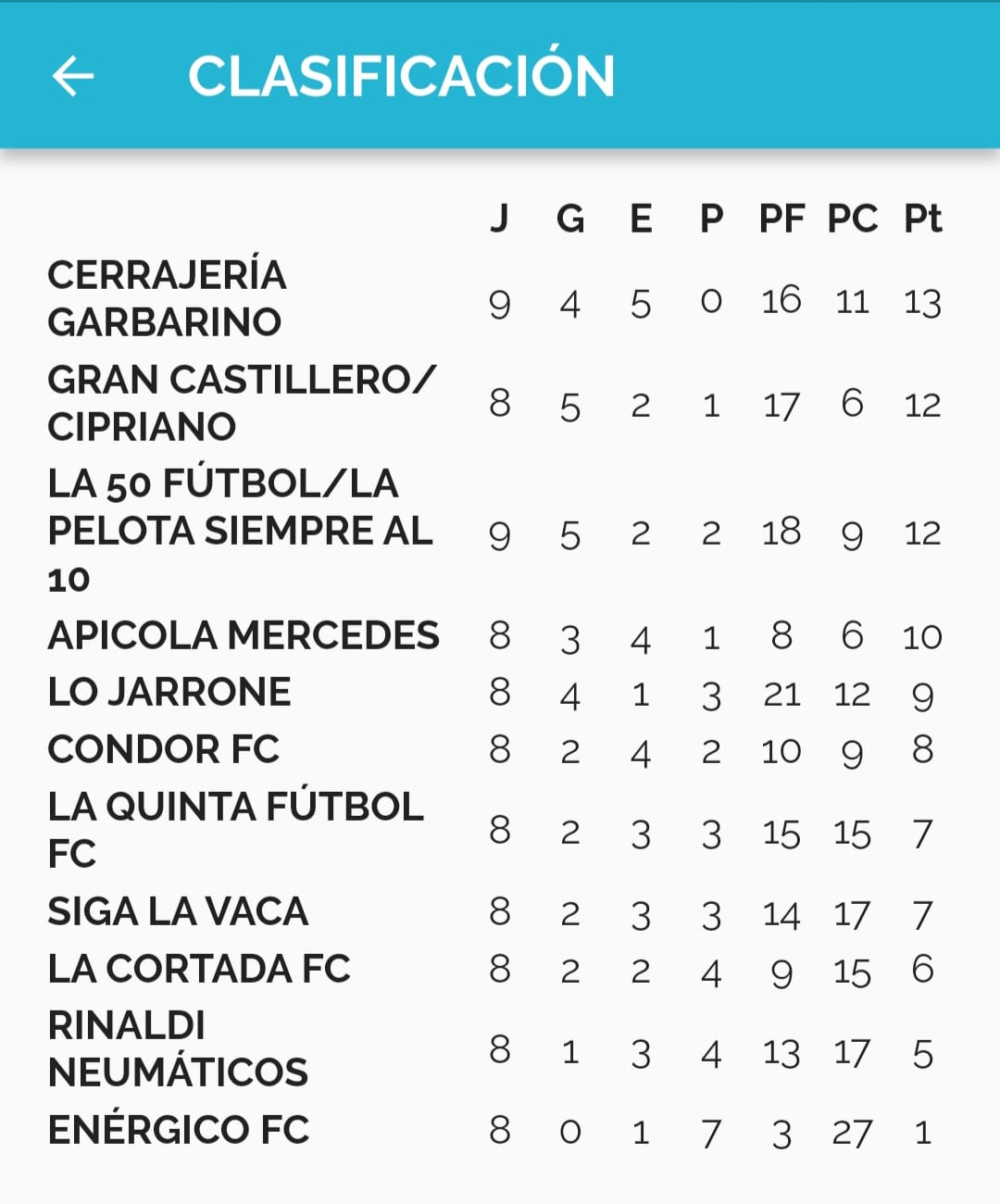Go back from the Clasificación screen

[73, 76]
